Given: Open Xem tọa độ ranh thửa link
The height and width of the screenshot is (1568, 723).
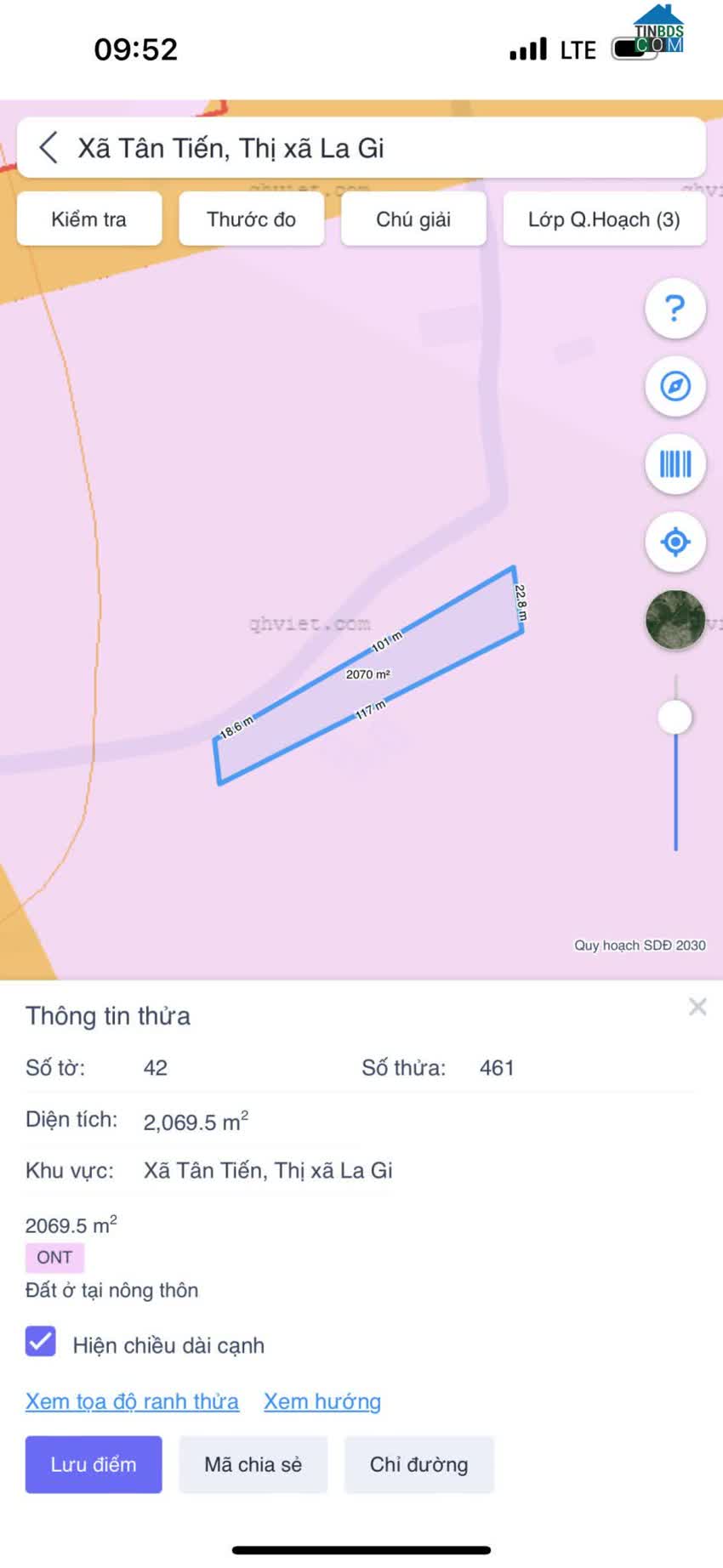Looking at the screenshot, I should [x=132, y=1401].
